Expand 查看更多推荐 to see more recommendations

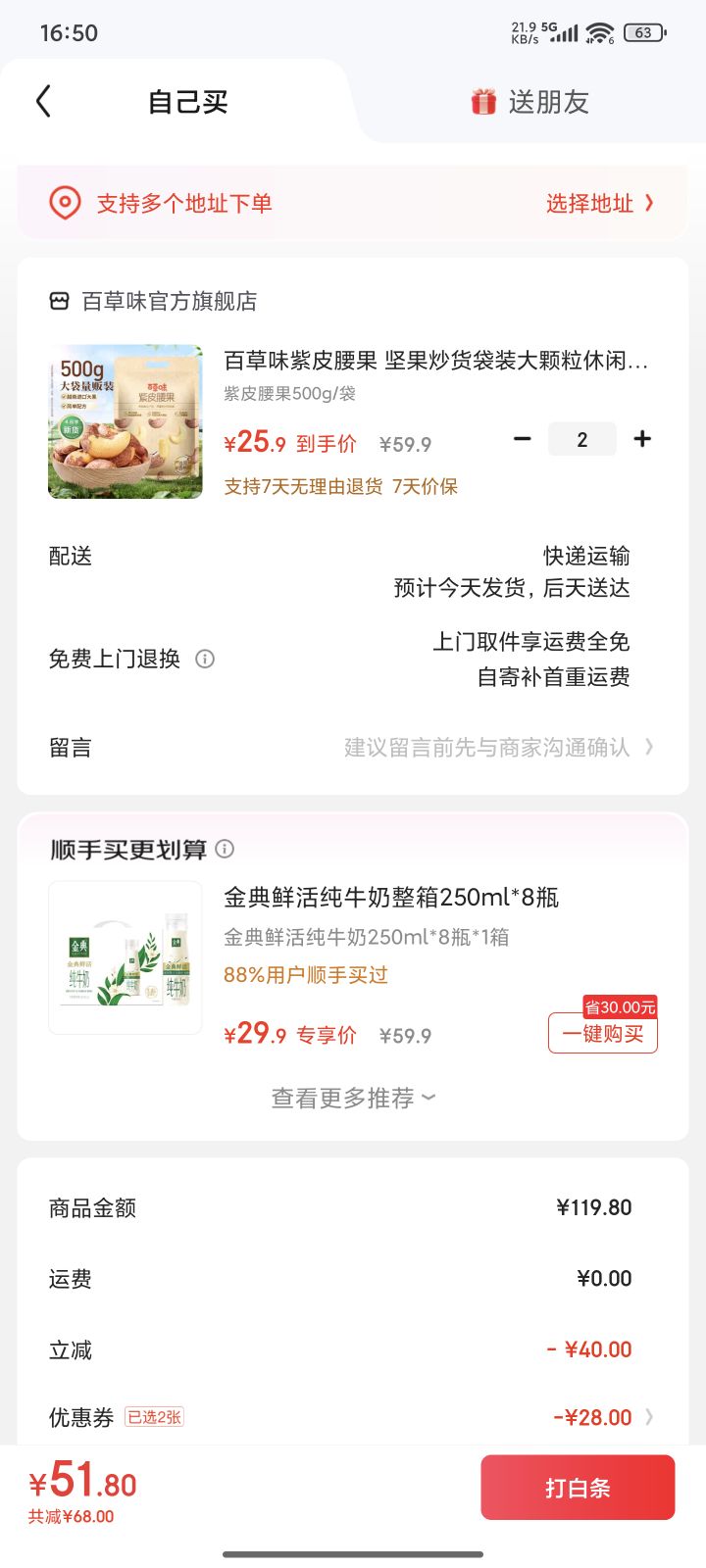(351, 1098)
